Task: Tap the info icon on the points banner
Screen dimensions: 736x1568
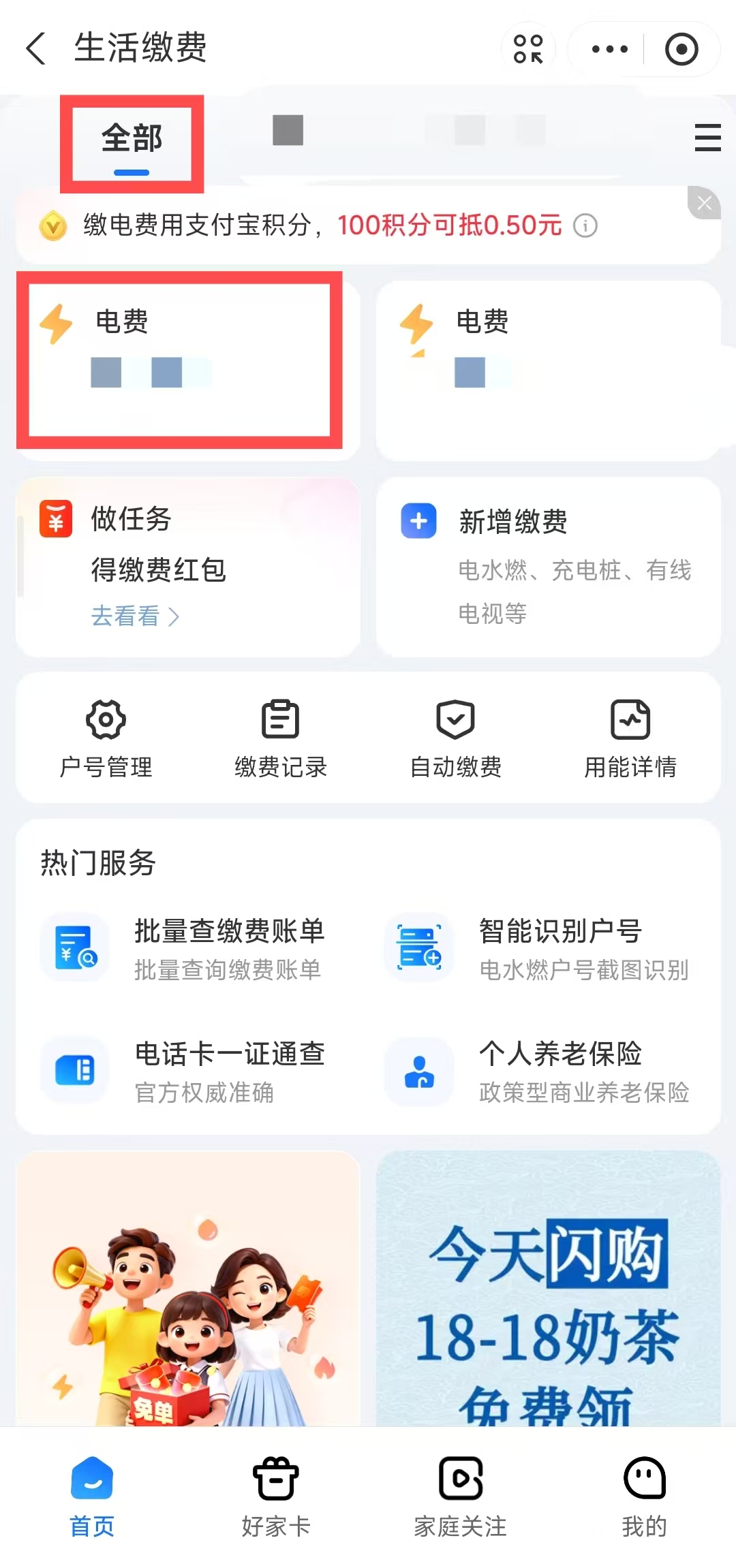Action: coord(585,226)
